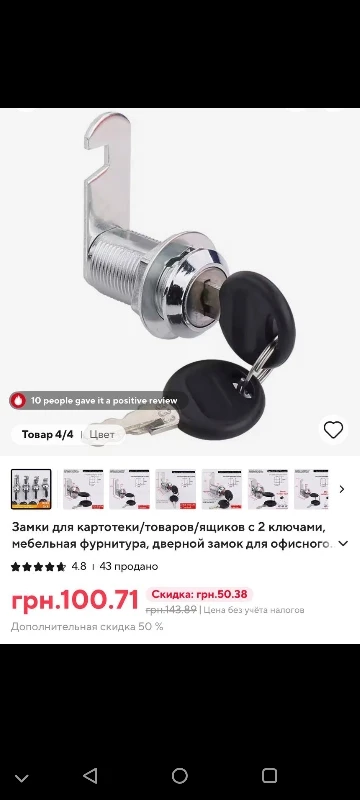The image size is (360, 800).
Task: Select the thumbnail showing four locks together
Action: [31, 489]
